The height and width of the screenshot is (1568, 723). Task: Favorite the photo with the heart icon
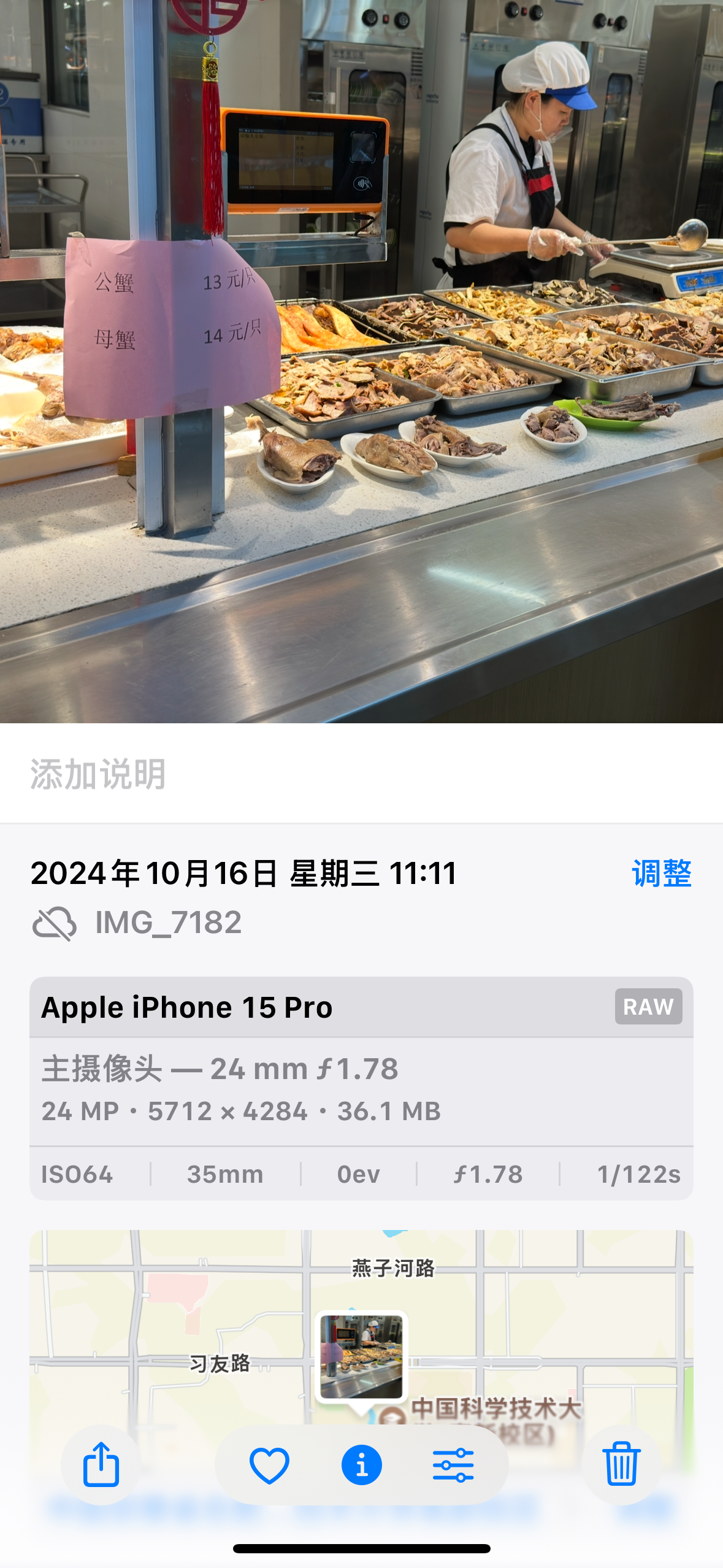[x=269, y=1465]
